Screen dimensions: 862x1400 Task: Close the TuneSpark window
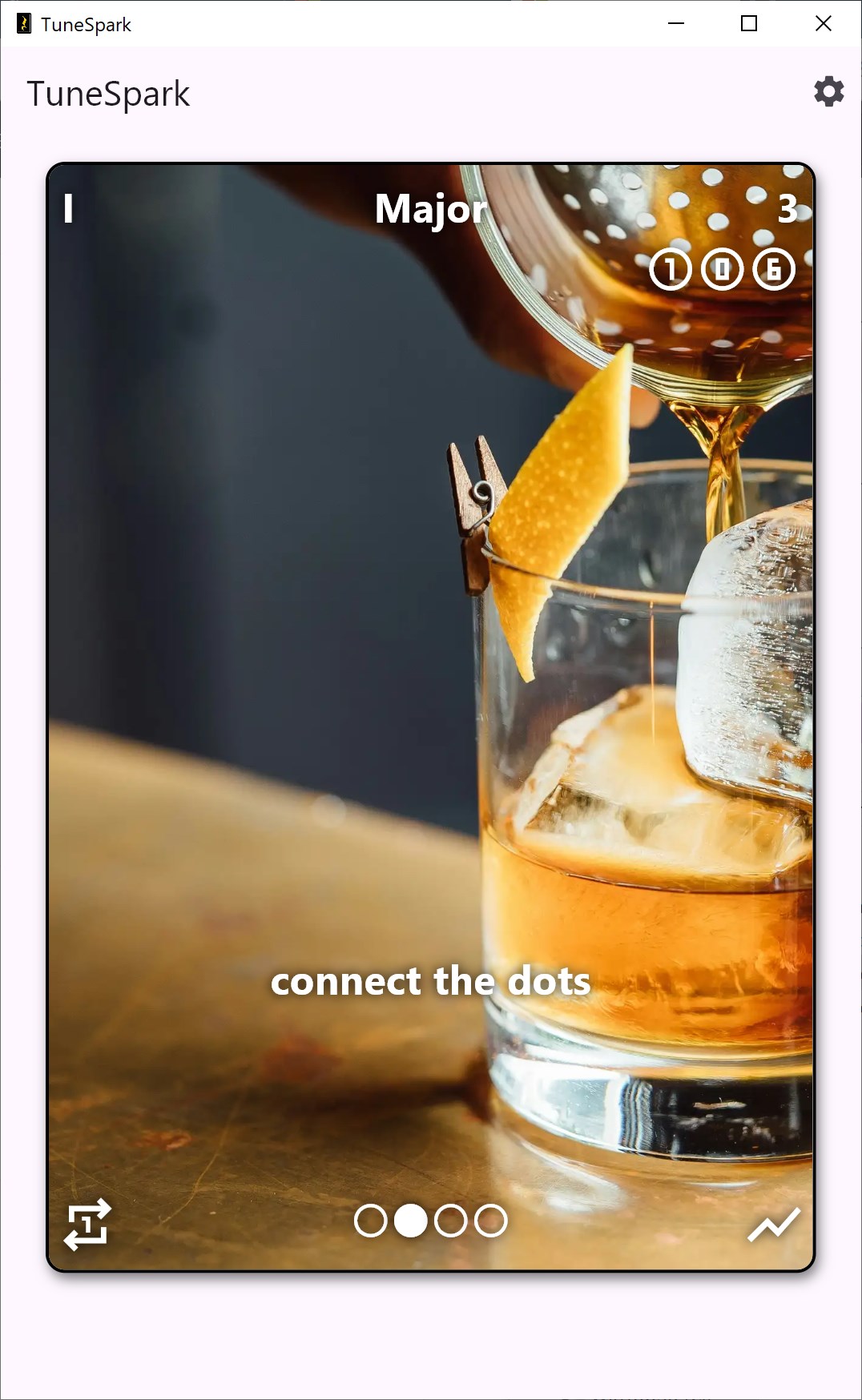pos(823,23)
